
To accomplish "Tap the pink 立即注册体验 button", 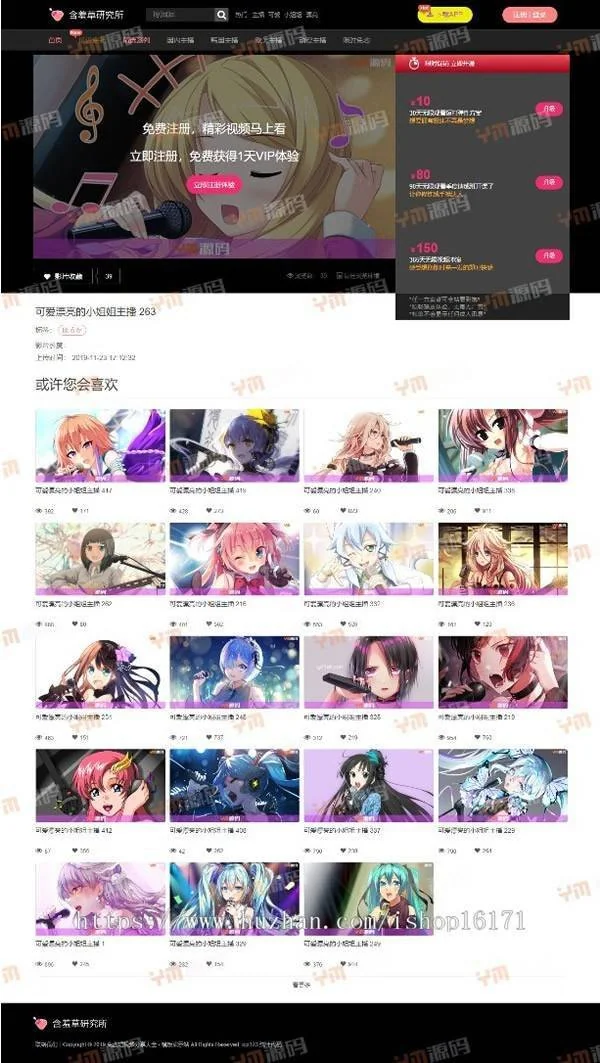I will [x=213, y=184].
